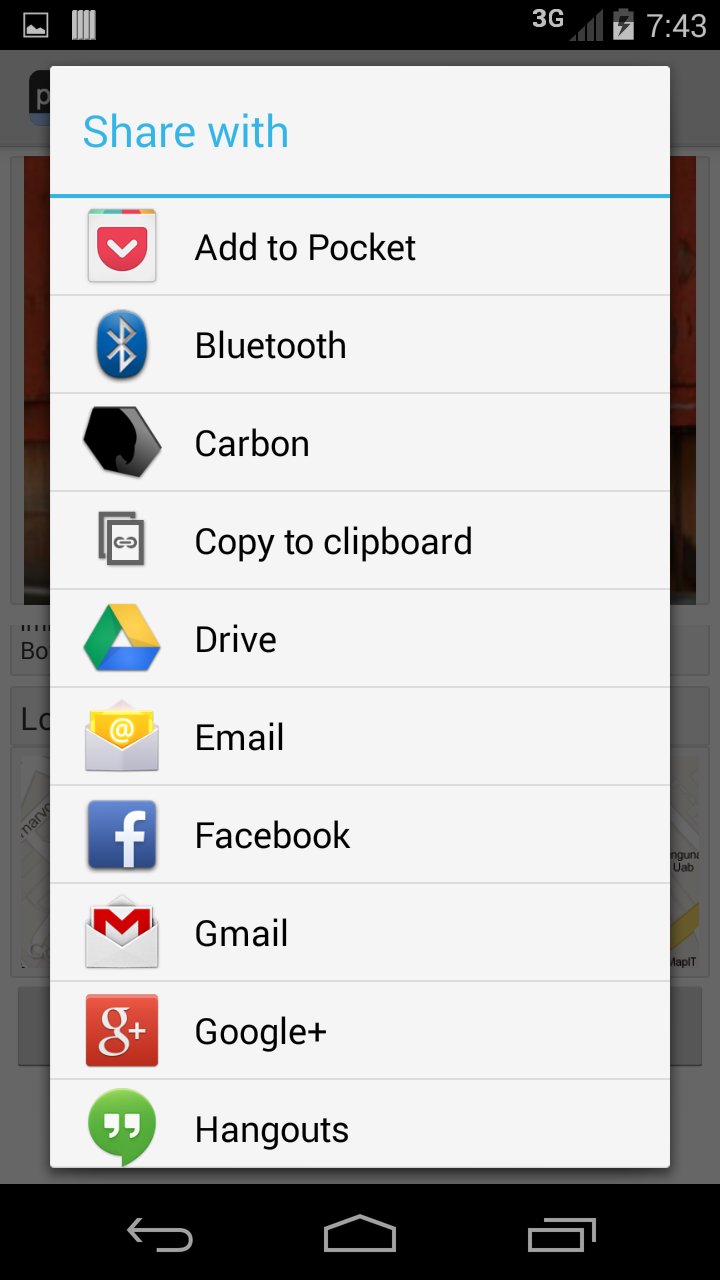Choose Hangouts in share list
This screenshot has width=720, height=1280.
tap(360, 1124)
